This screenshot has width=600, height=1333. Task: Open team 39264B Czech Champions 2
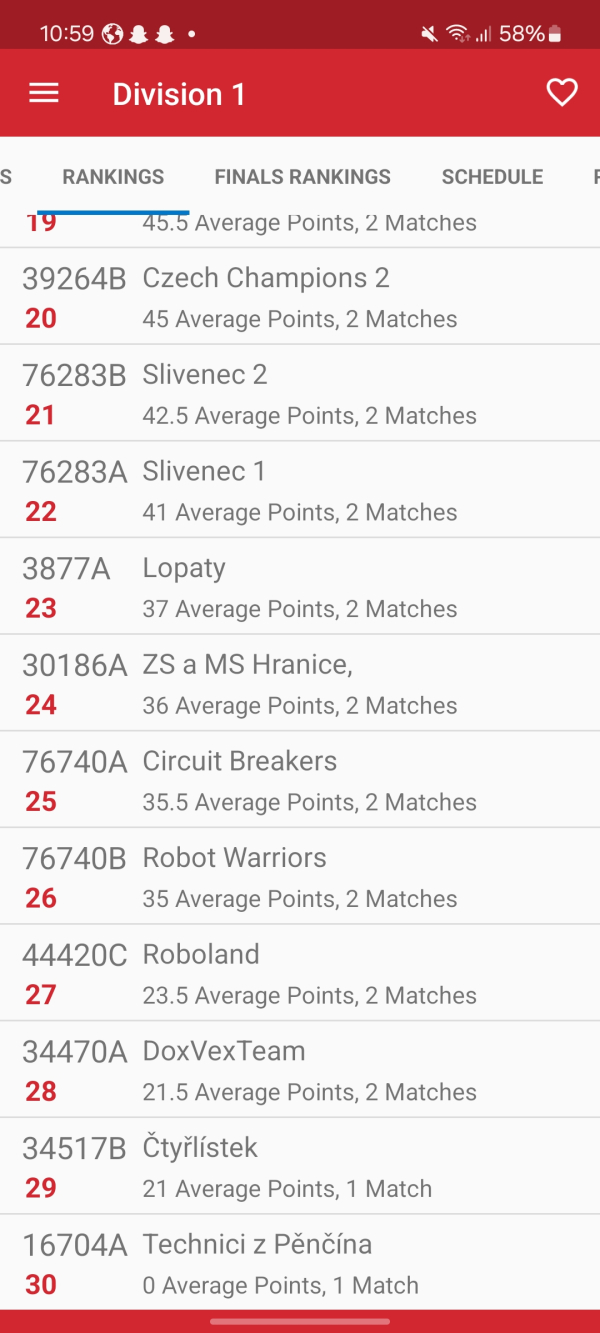point(300,297)
